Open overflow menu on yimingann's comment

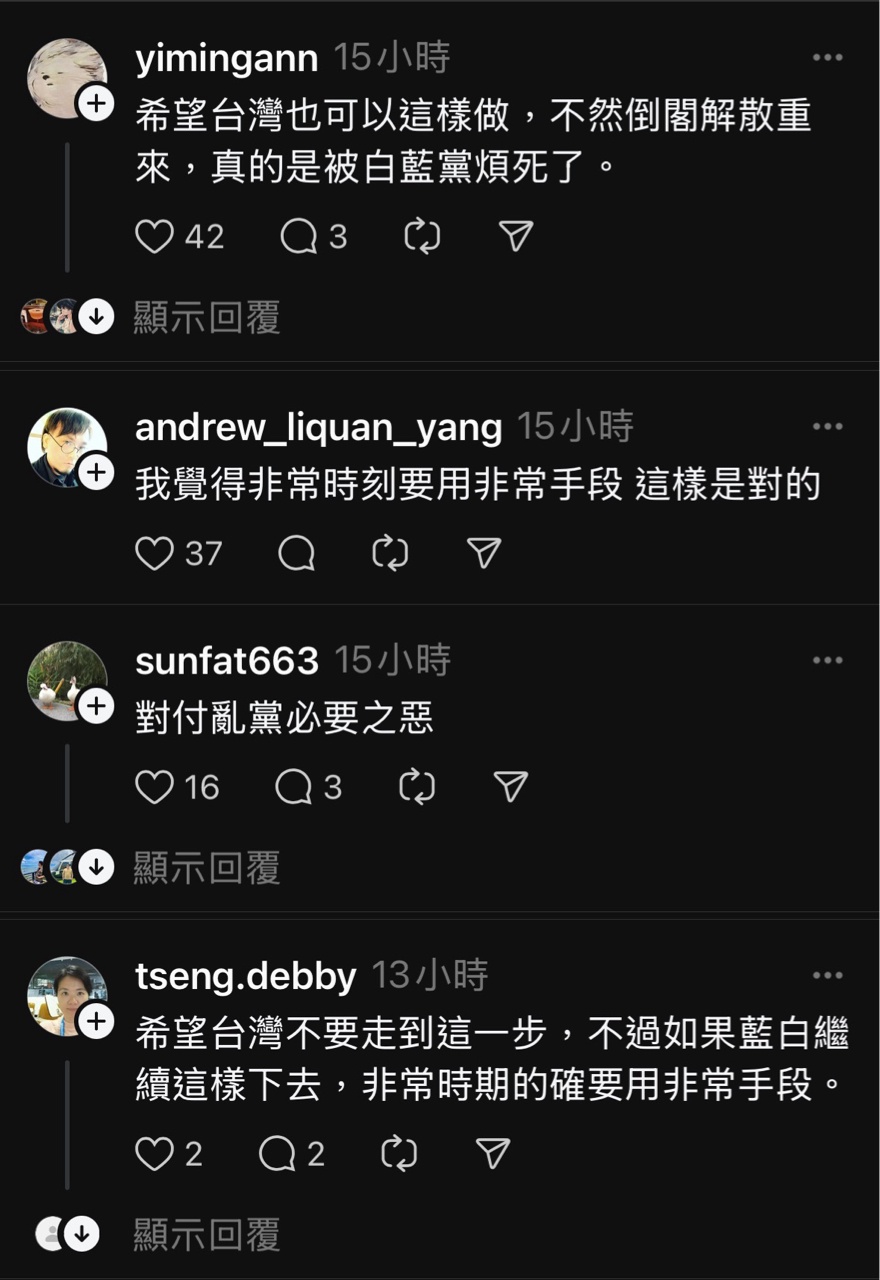click(827, 58)
